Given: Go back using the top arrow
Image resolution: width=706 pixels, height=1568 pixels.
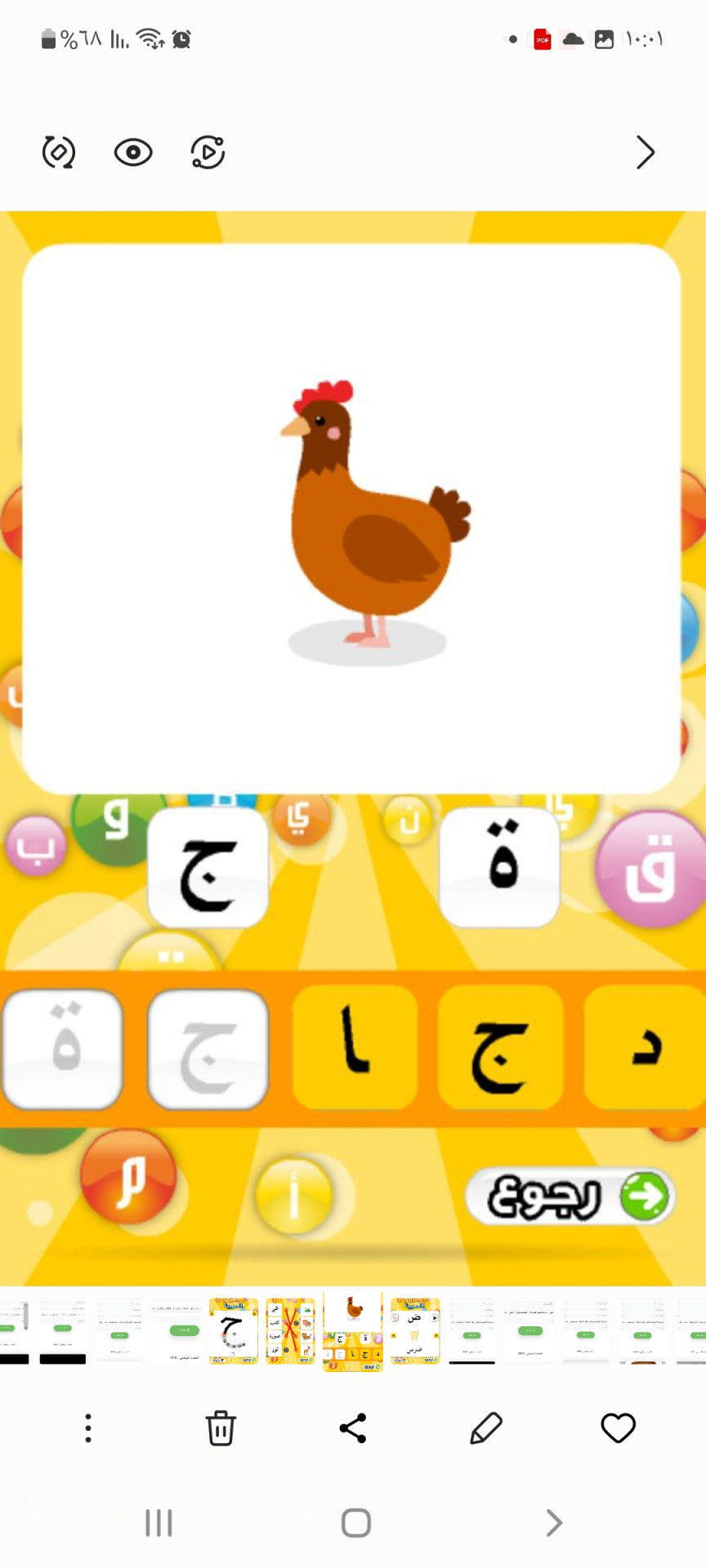Looking at the screenshot, I should [645, 153].
